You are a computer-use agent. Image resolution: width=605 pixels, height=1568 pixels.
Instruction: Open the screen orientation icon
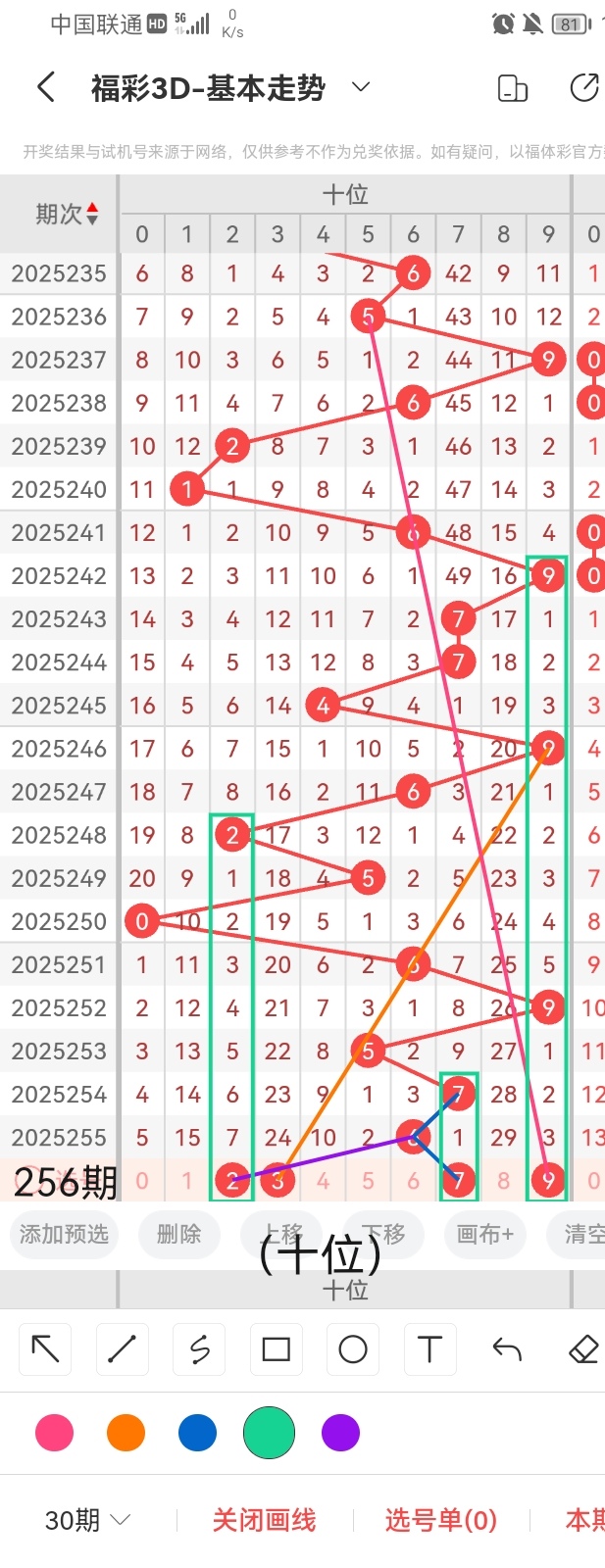click(x=513, y=88)
